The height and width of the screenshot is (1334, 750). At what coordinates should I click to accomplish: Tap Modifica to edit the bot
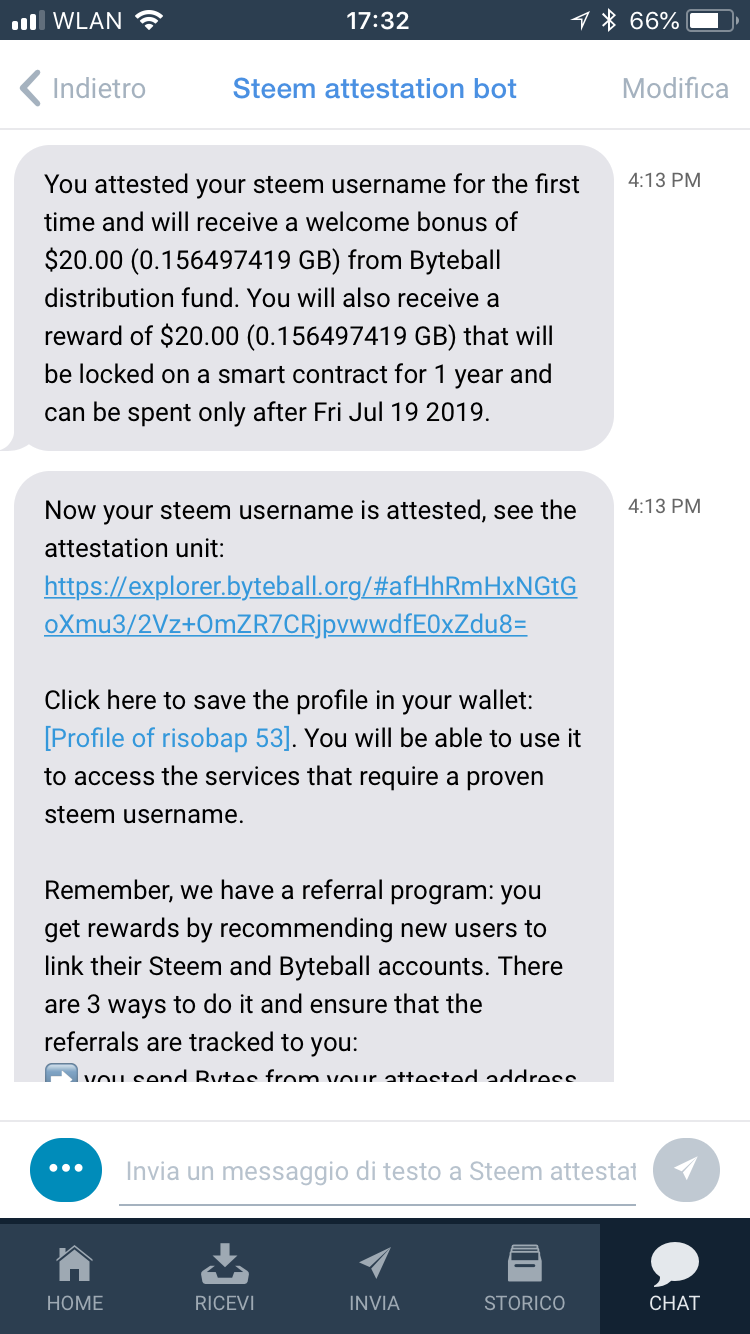pos(675,88)
